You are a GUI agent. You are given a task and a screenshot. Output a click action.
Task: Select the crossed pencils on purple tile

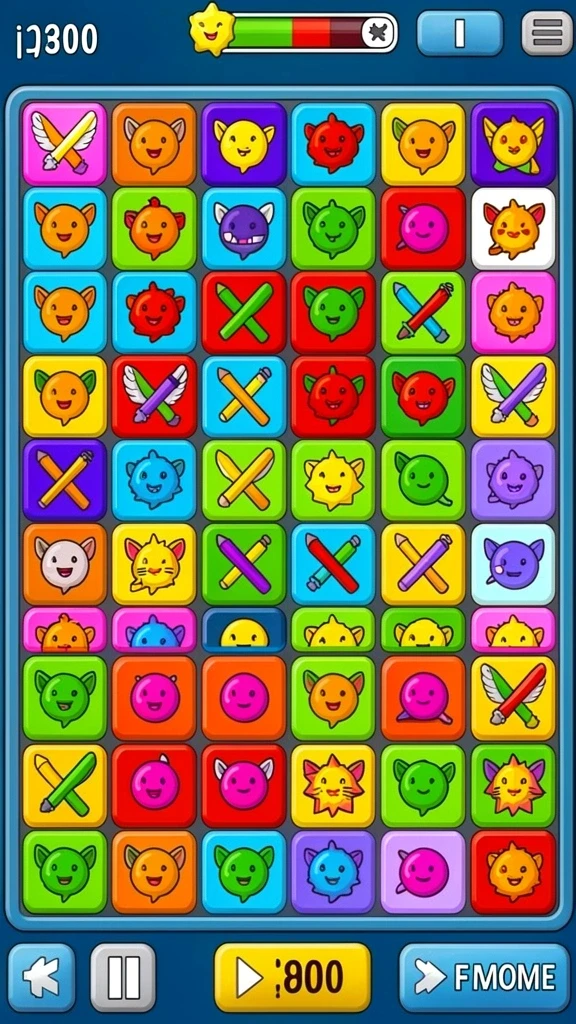[65, 480]
